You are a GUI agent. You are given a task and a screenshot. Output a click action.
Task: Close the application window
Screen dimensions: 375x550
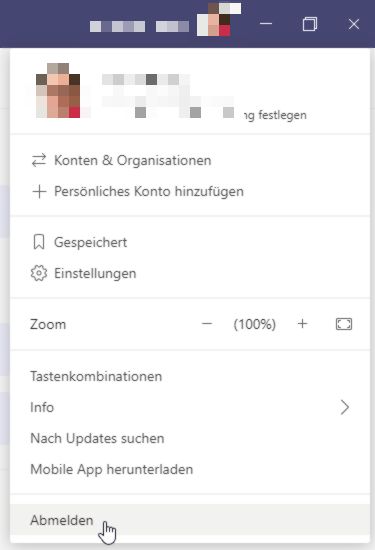pos(354,24)
